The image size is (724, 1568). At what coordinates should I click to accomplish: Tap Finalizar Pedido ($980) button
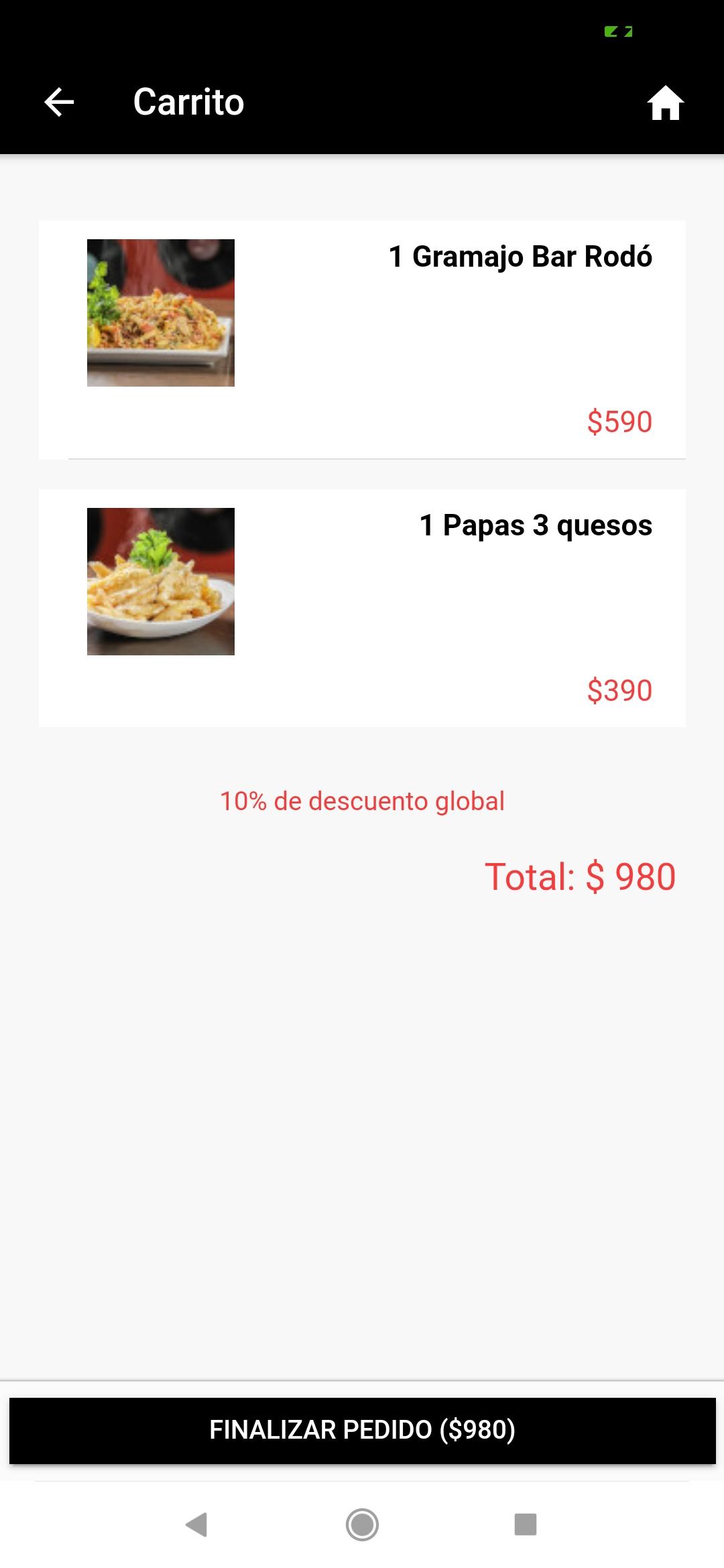pyautogui.click(x=362, y=1430)
